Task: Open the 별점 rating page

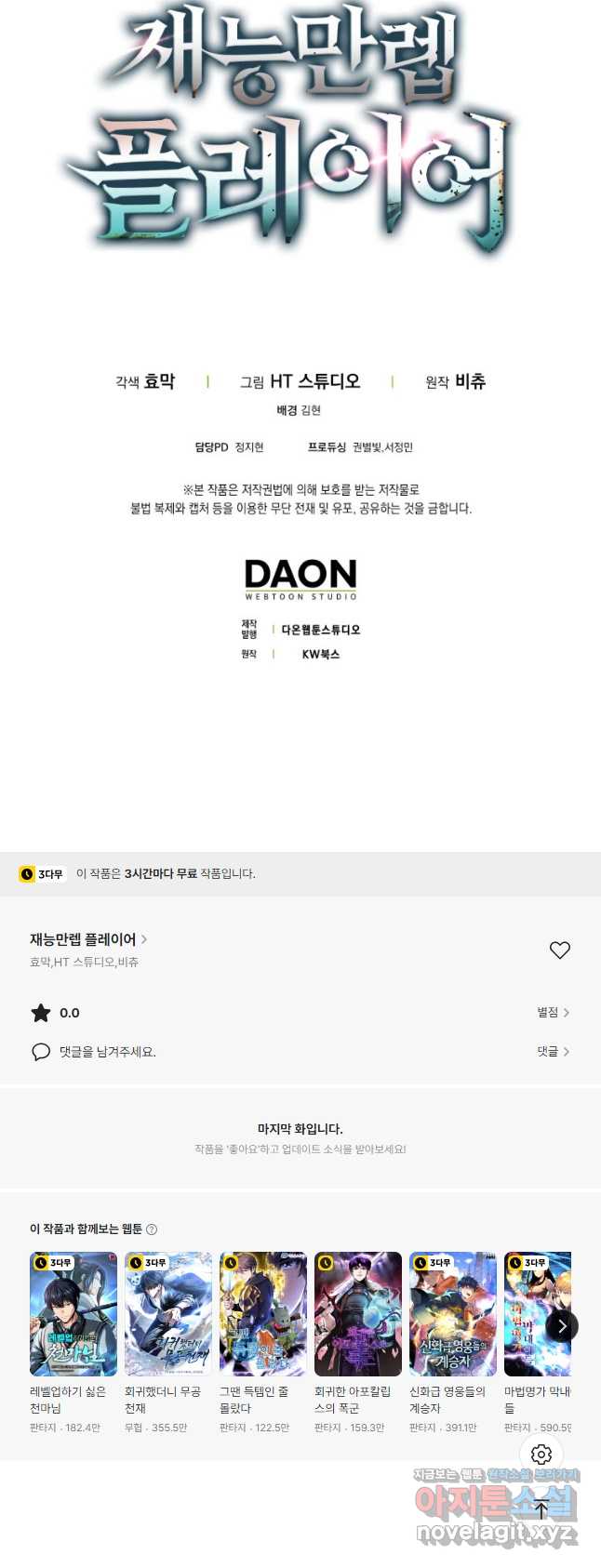Action: pyautogui.click(x=553, y=1012)
